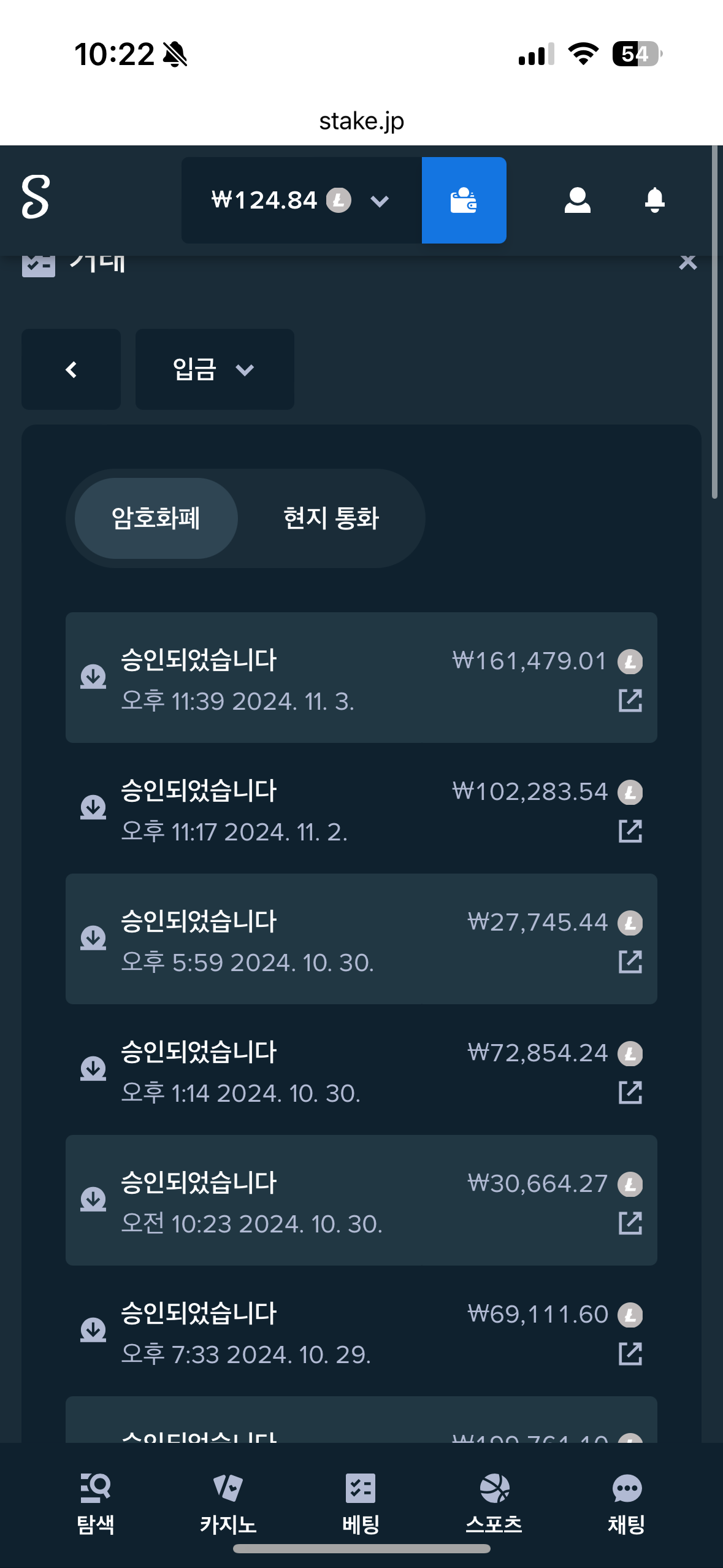
Task: Expand the 입금 dropdown
Action: [215, 369]
